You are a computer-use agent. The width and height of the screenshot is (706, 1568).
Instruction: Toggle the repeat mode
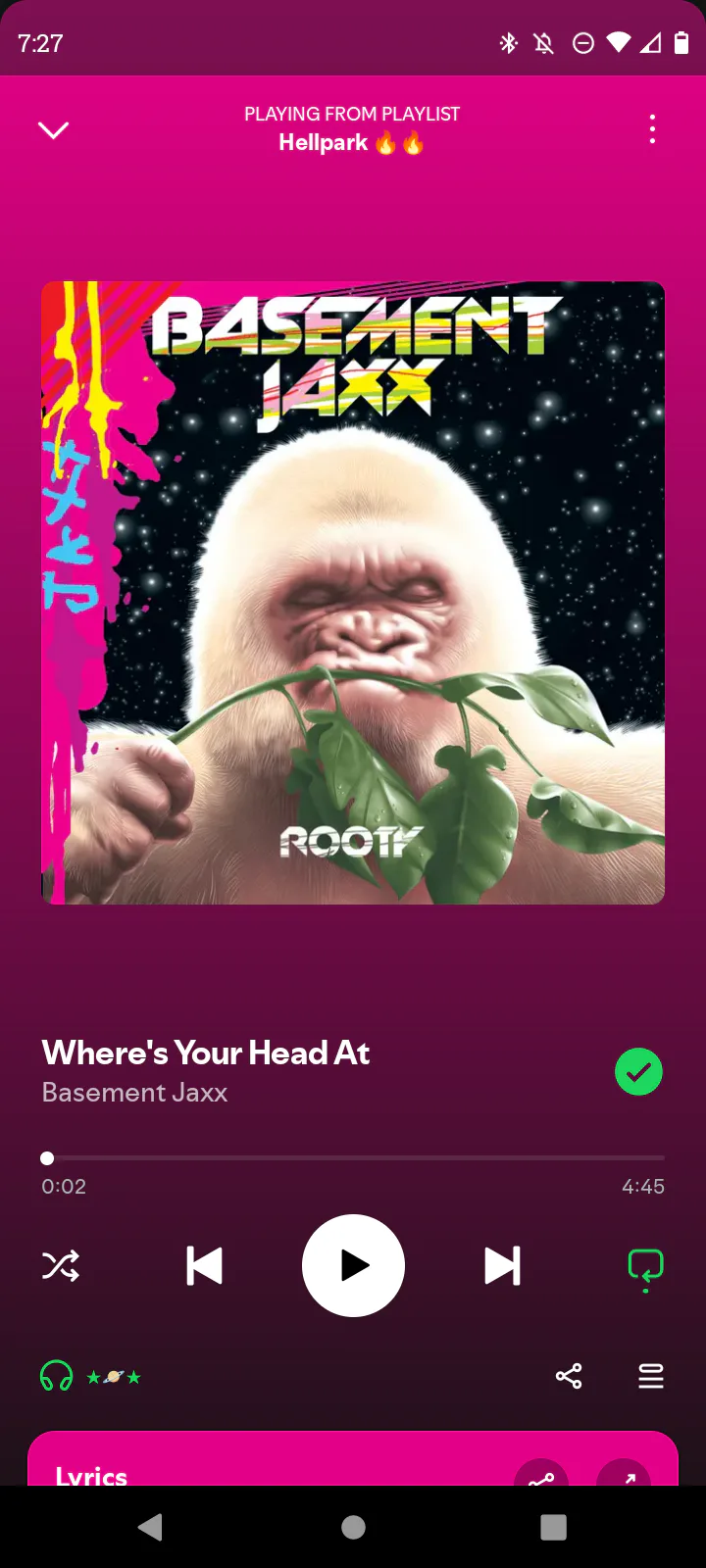(x=645, y=1268)
